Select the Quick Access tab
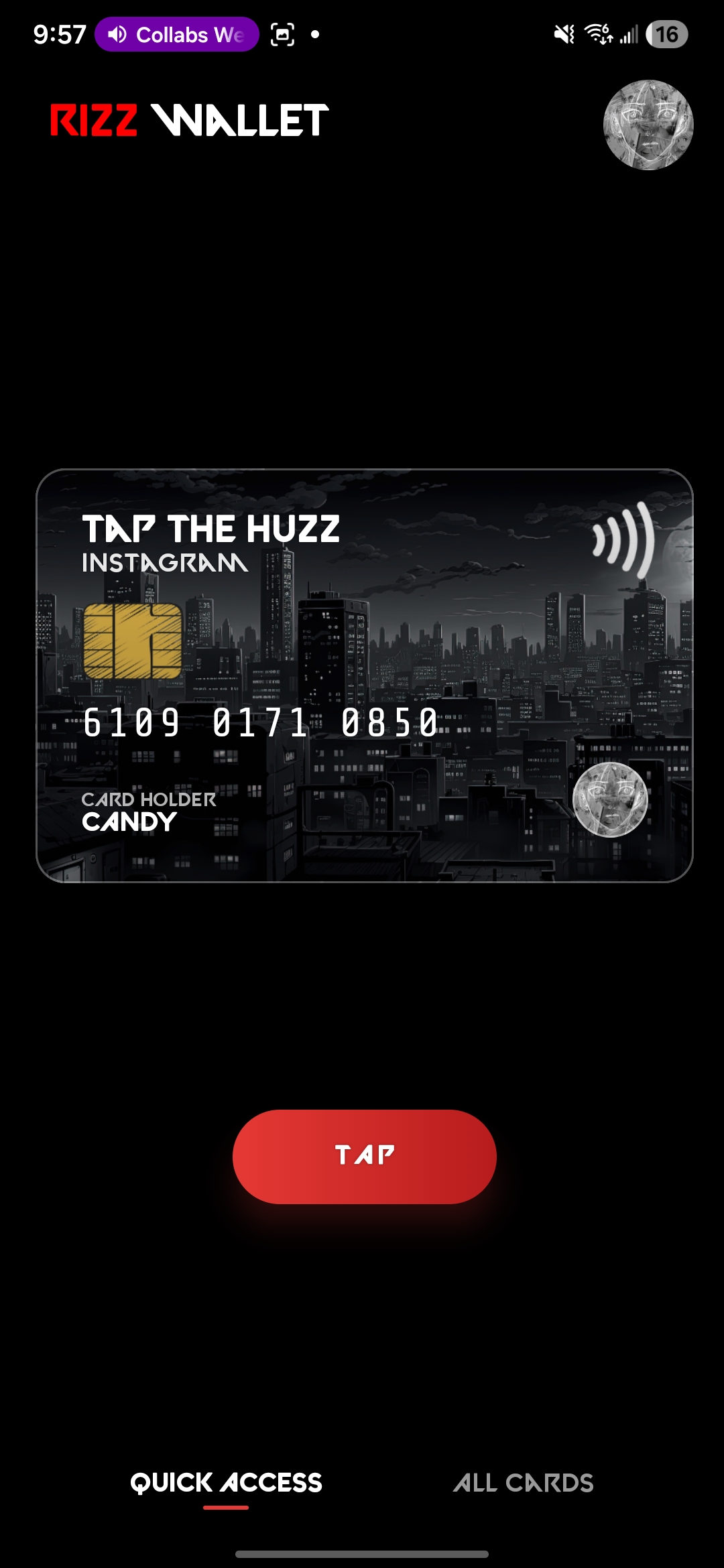Screen dimensions: 724x1568 click(226, 1483)
